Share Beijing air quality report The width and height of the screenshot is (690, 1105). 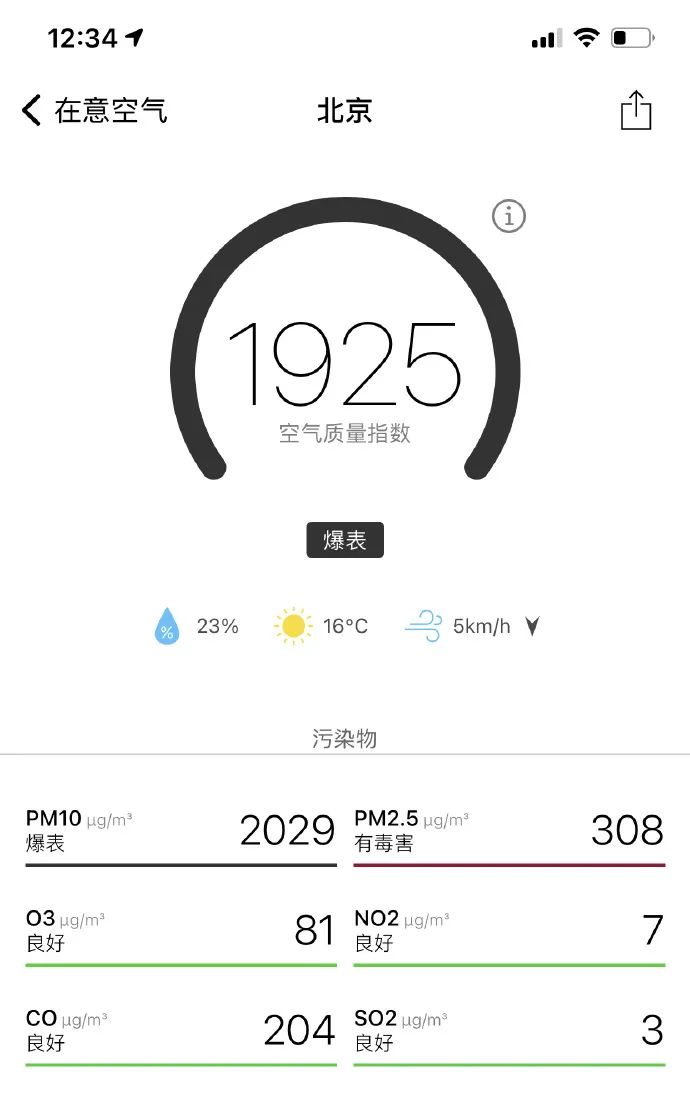[x=636, y=110]
